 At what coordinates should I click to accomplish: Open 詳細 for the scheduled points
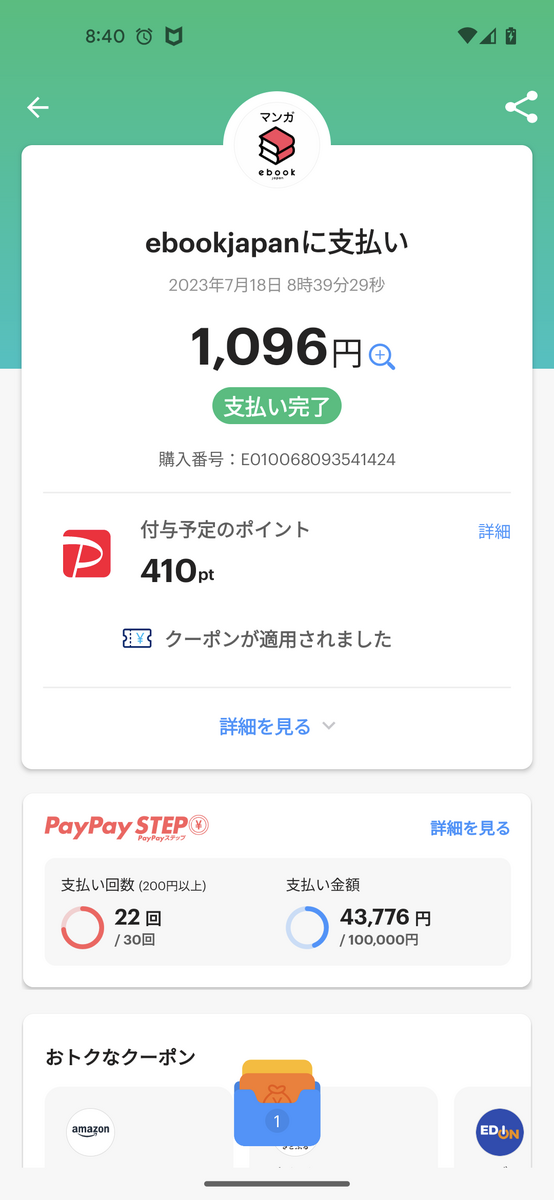tap(494, 532)
